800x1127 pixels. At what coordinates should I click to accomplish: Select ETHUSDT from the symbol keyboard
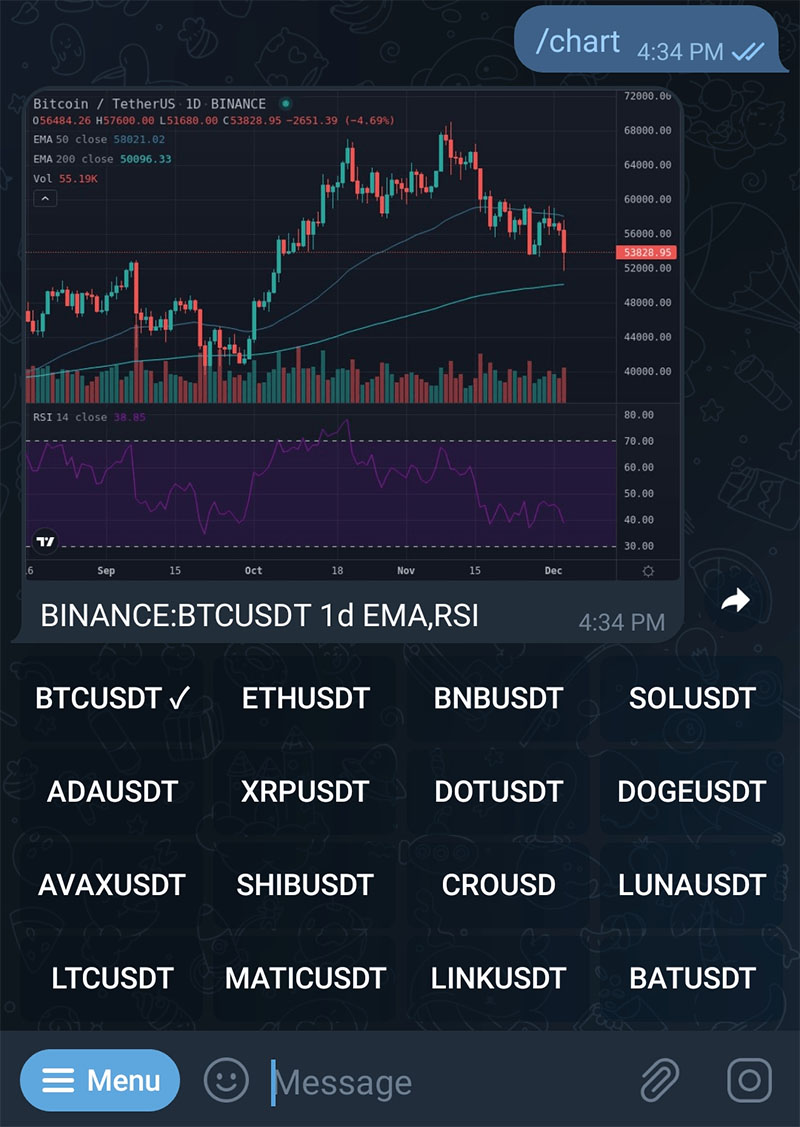pos(305,698)
